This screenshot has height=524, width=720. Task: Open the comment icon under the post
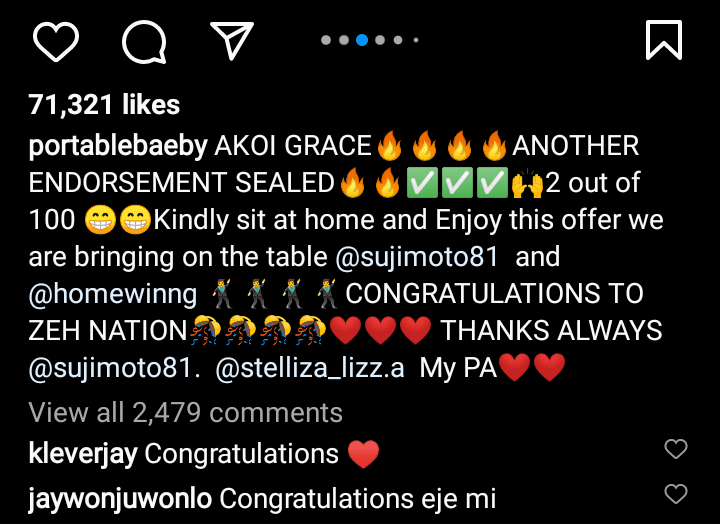click(x=144, y=40)
